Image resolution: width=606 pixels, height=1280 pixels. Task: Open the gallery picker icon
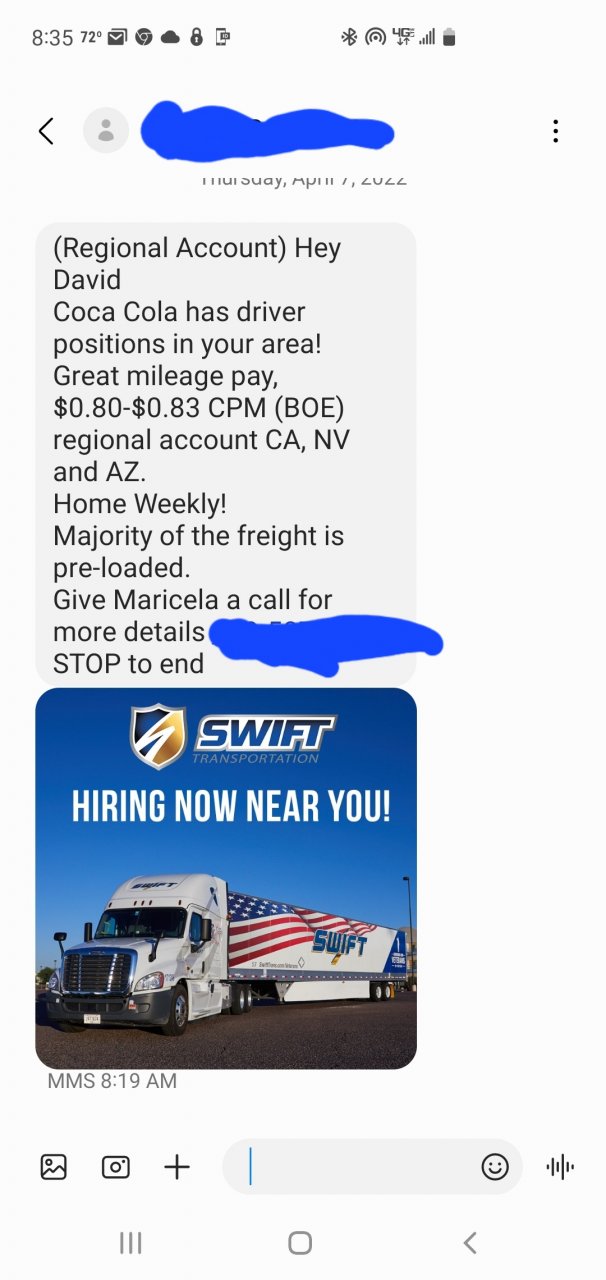tap(54, 1166)
